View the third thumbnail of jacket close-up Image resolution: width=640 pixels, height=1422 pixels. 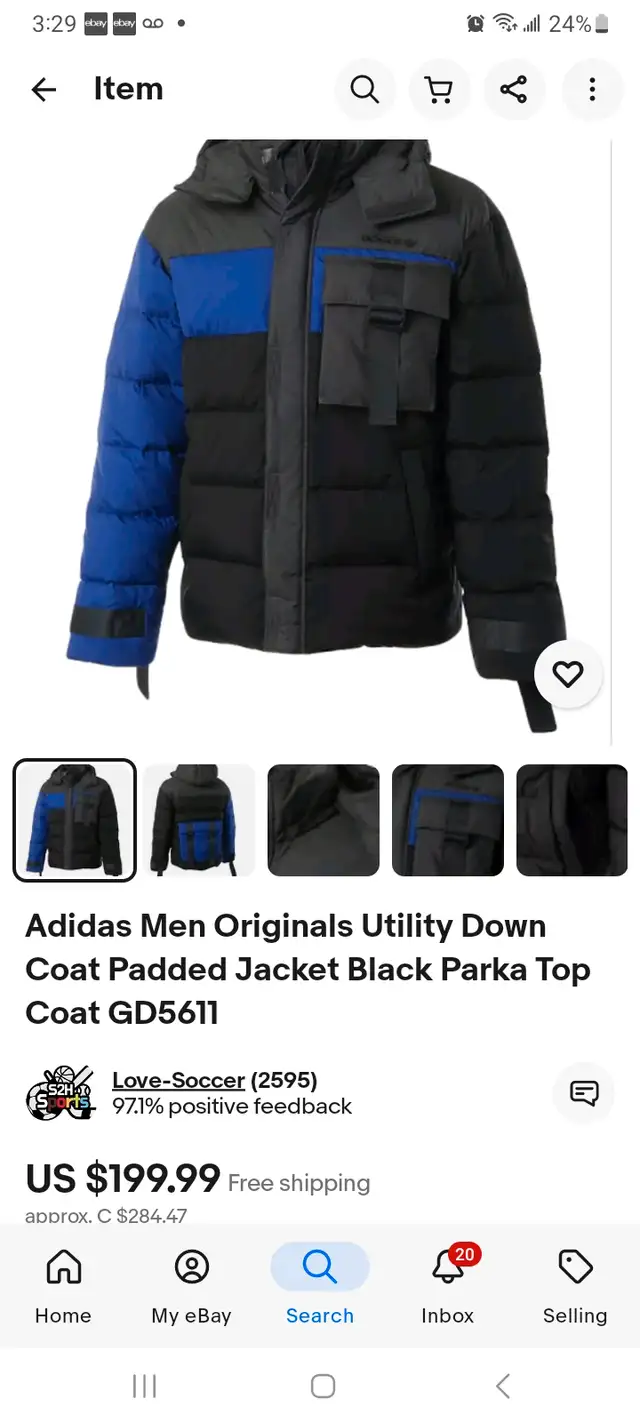tap(324, 820)
